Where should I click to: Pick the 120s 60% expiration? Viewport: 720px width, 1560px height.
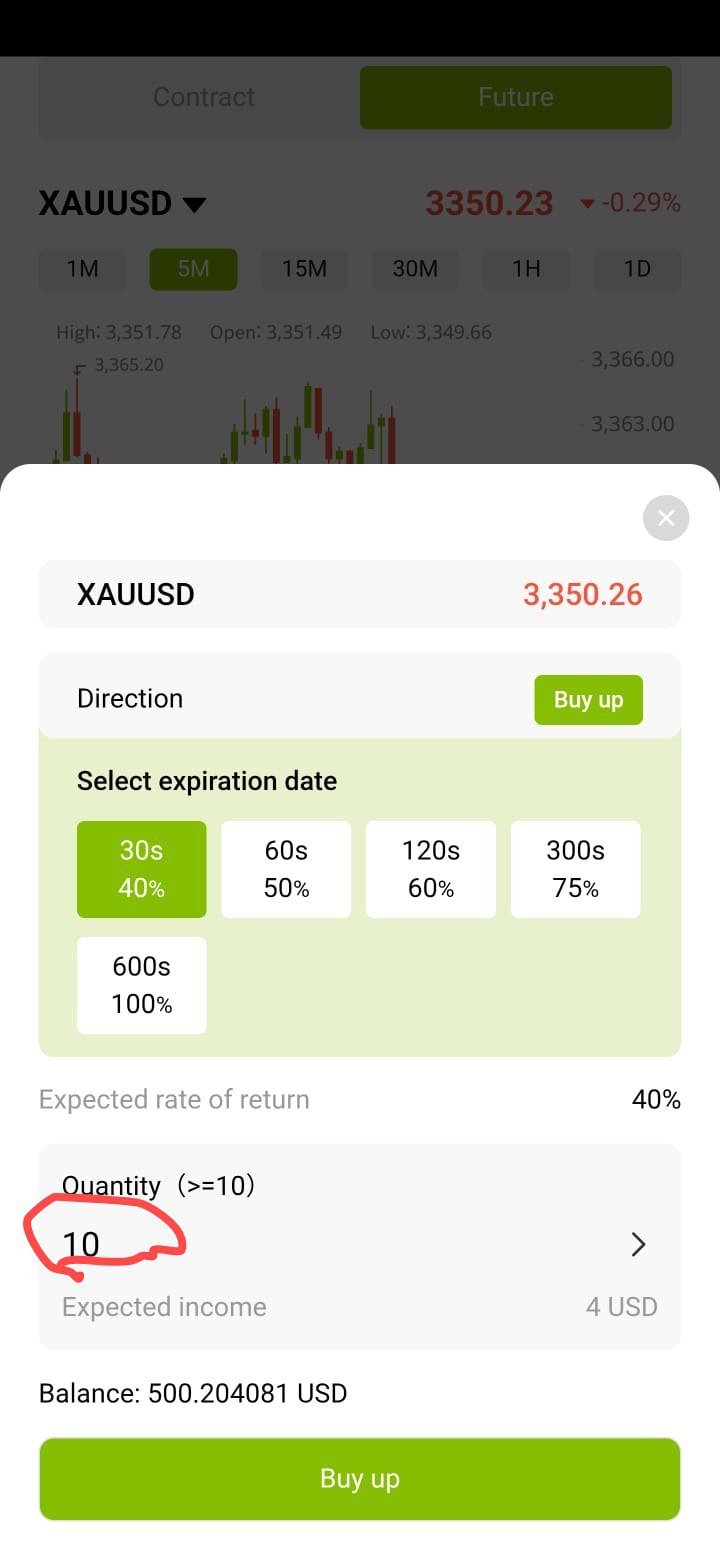click(x=431, y=869)
